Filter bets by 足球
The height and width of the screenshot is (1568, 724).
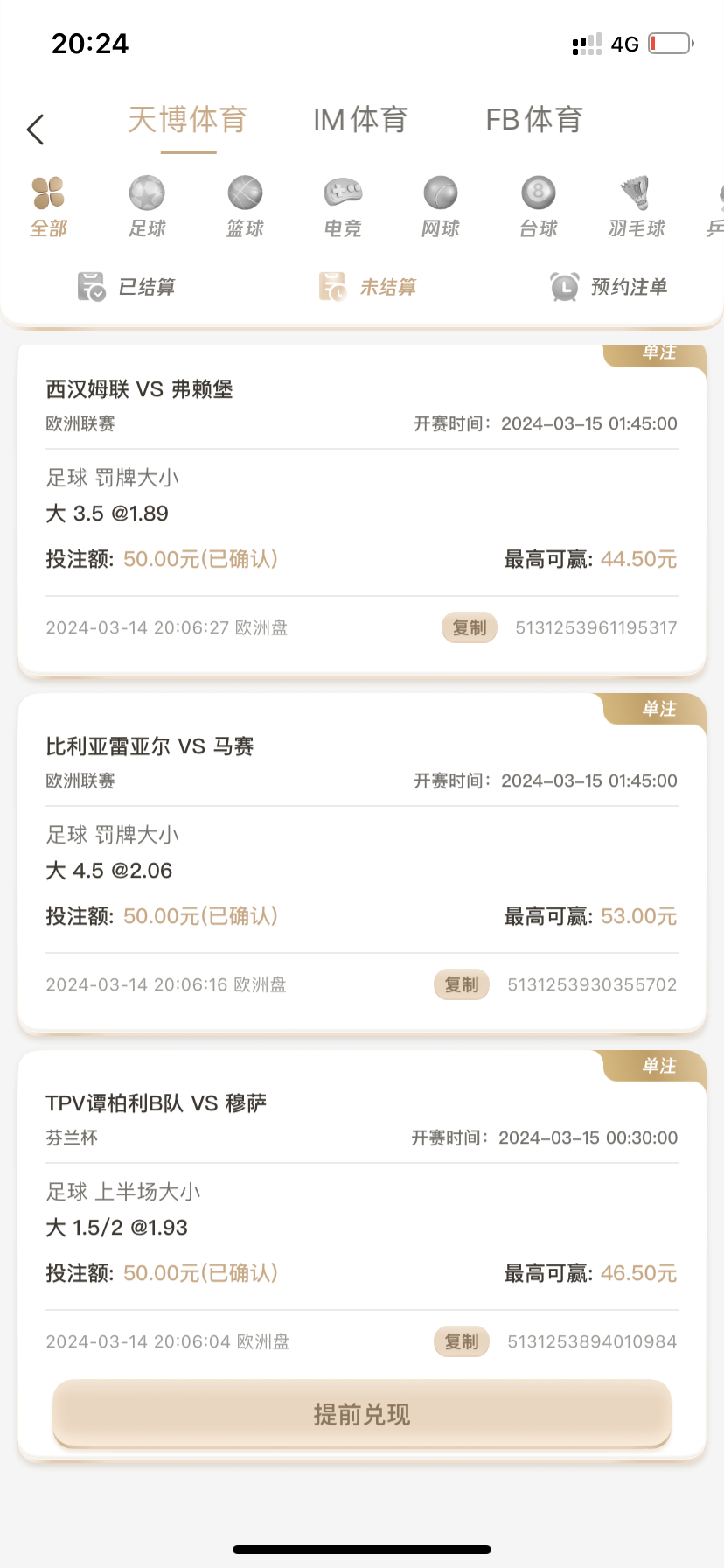[x=147, y=206]
